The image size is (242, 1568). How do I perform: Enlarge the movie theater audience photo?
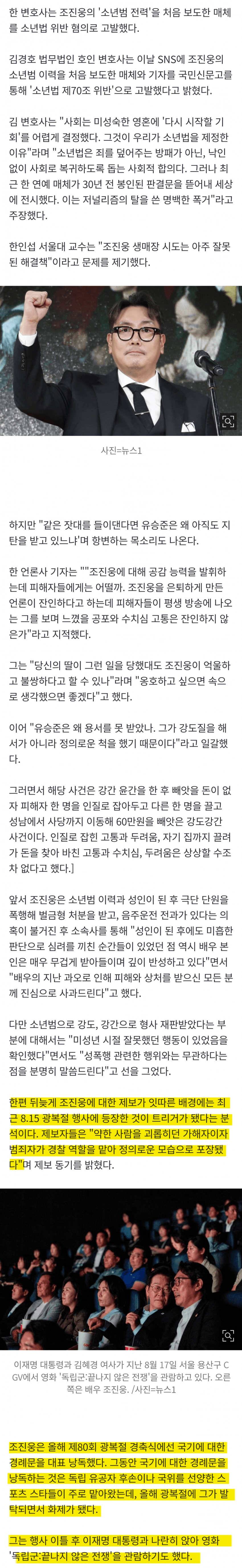click(x=228, y=1336)
